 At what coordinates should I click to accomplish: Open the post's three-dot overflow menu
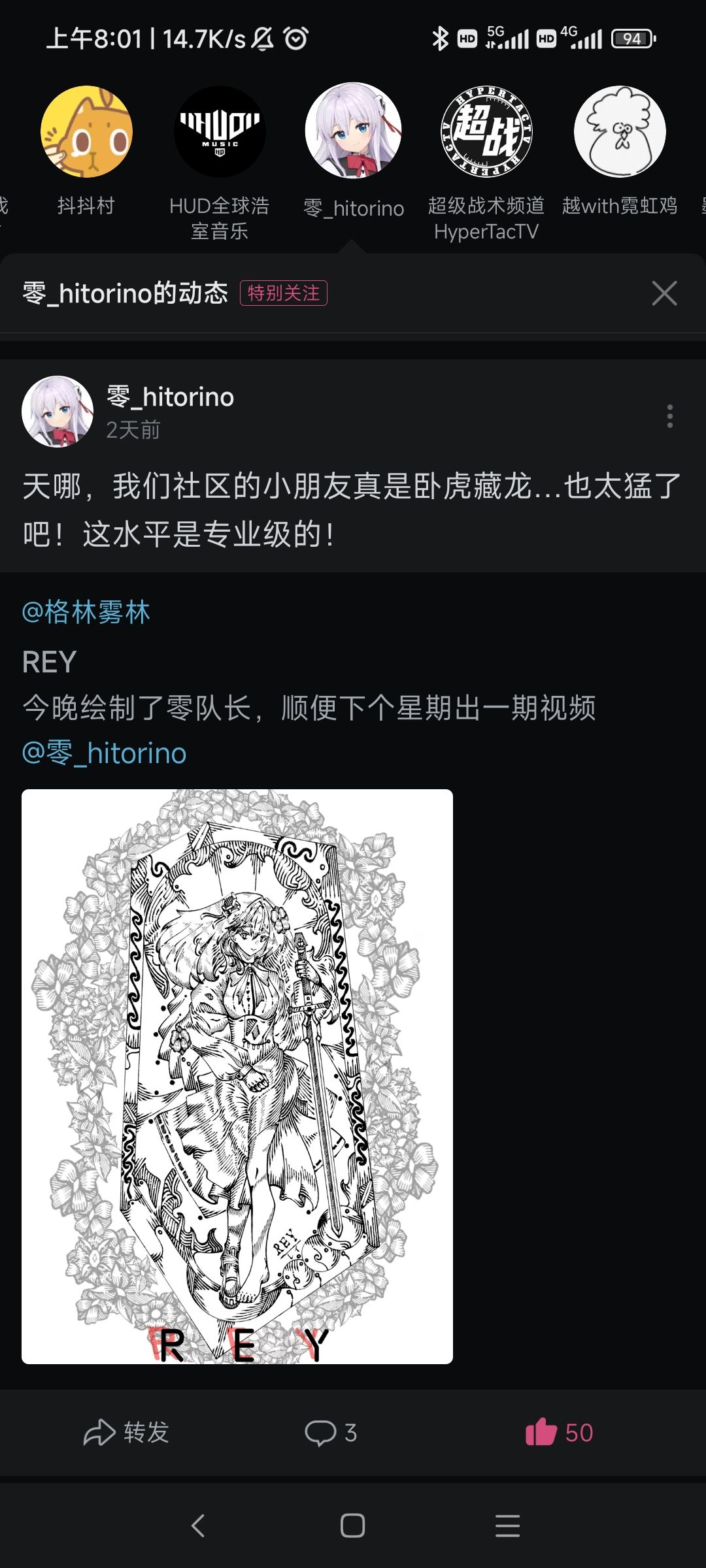coord(669,416)
